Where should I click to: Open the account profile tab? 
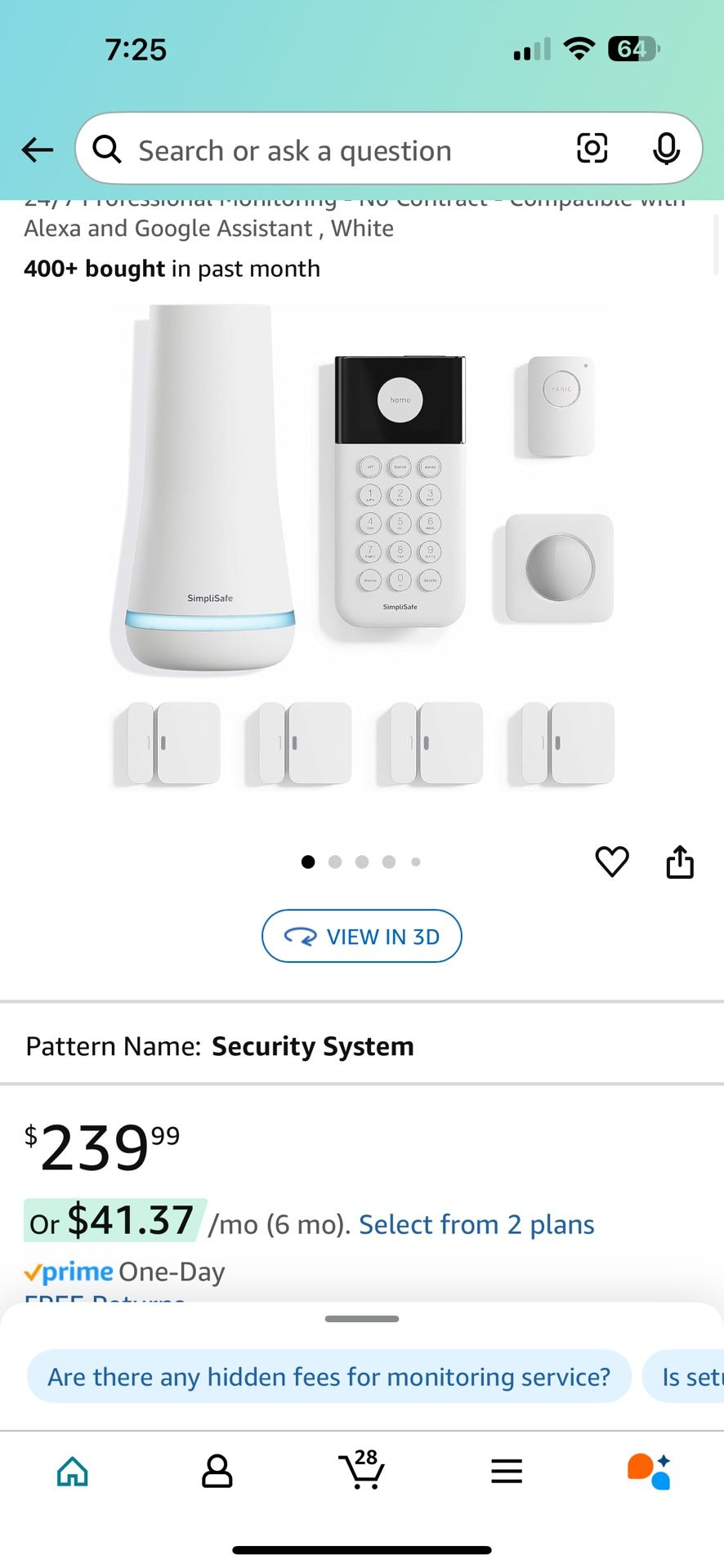point(217,1472)
